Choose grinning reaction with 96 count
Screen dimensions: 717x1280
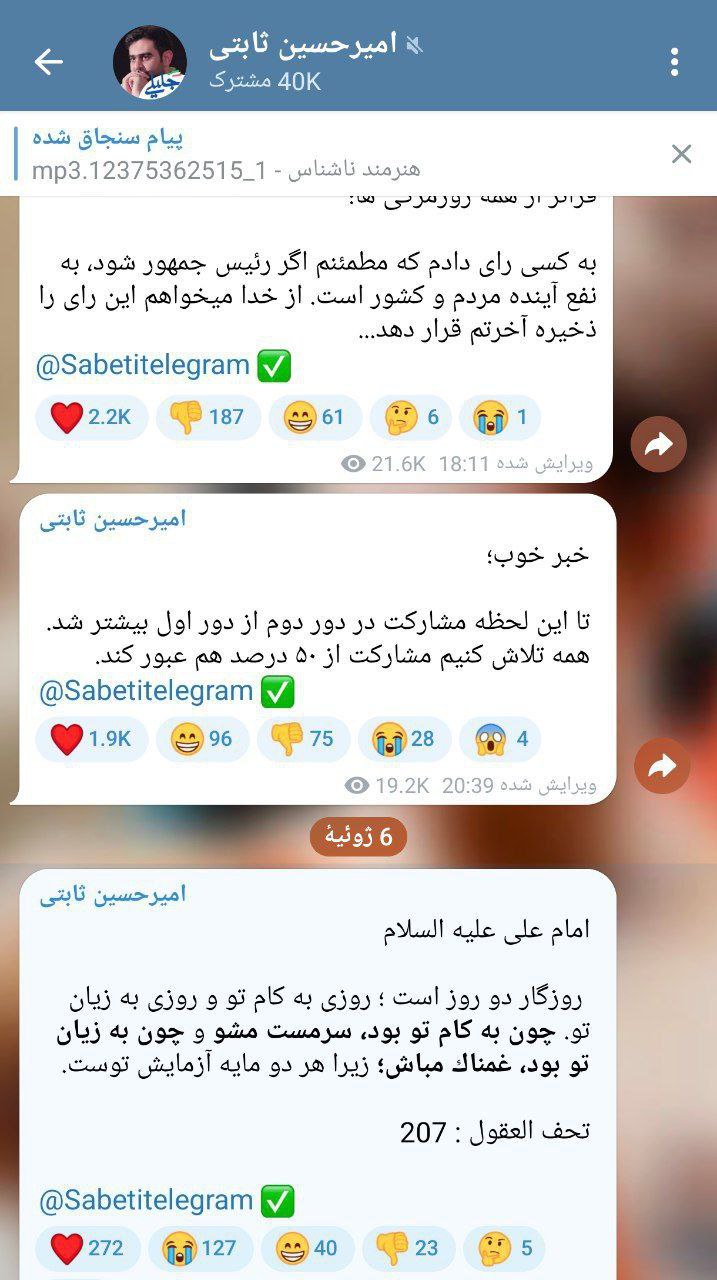pyautogui.click(x=202, y=739)
